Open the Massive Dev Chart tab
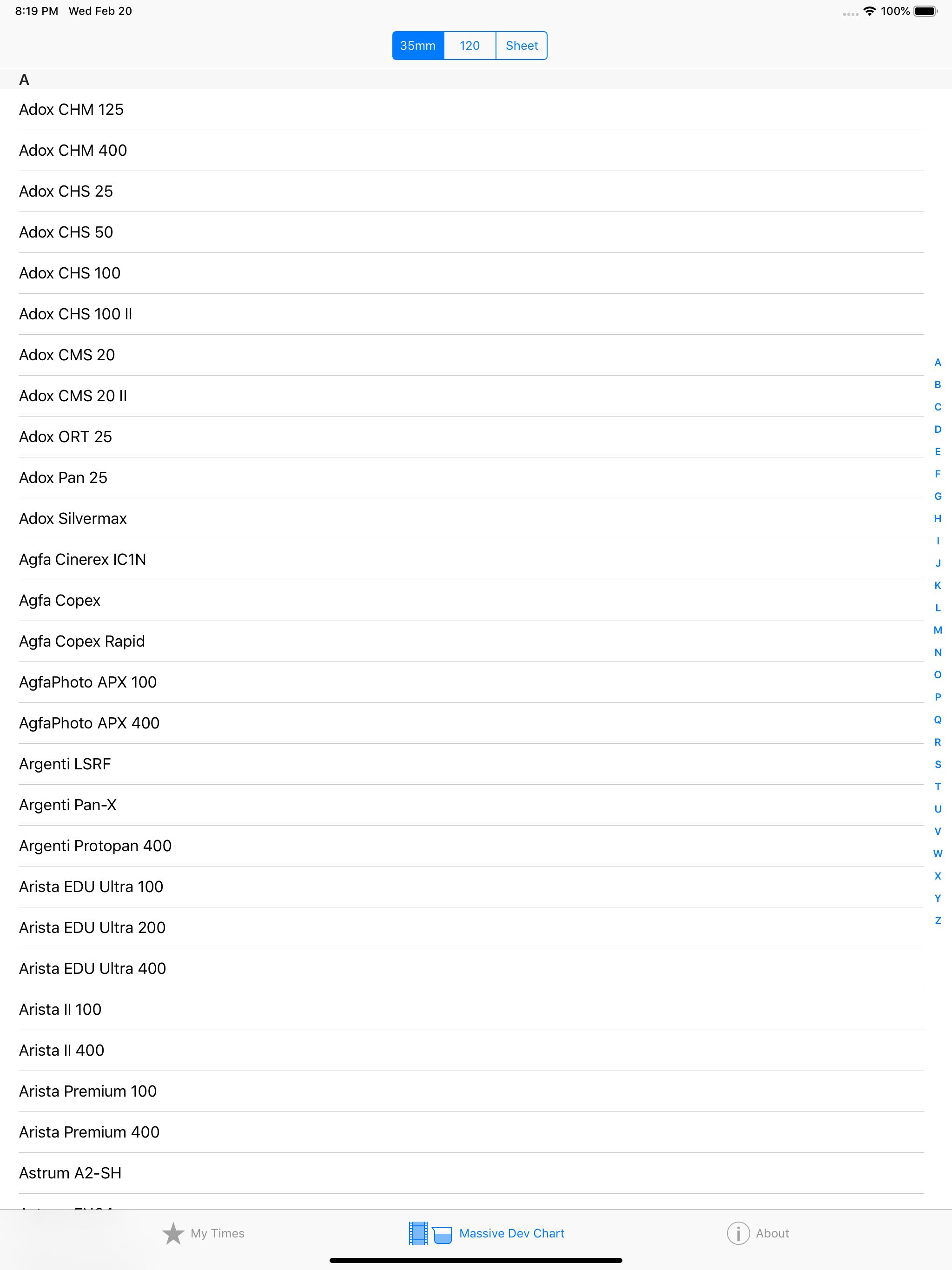Viewport: 952px width, 1270px height. pos(510,1233)
